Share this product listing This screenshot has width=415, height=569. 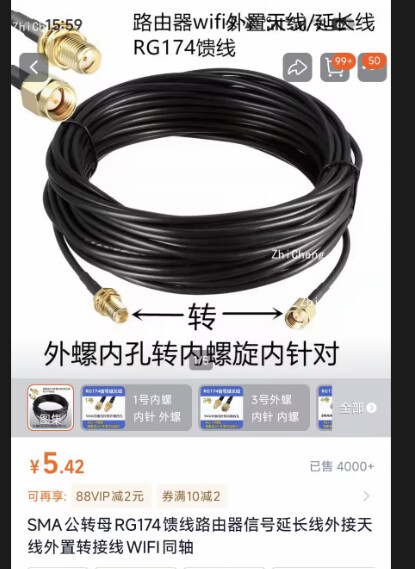pyautogui.click(x=297, y=67)
